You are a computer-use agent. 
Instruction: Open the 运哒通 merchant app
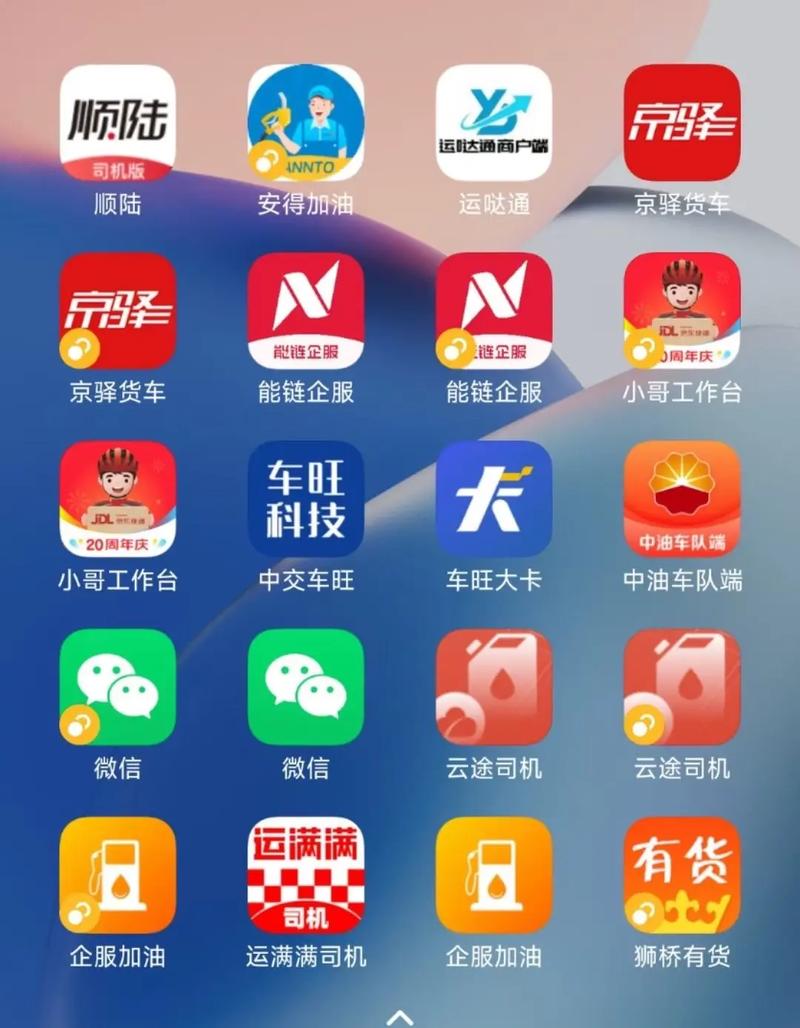click(494, 123)
